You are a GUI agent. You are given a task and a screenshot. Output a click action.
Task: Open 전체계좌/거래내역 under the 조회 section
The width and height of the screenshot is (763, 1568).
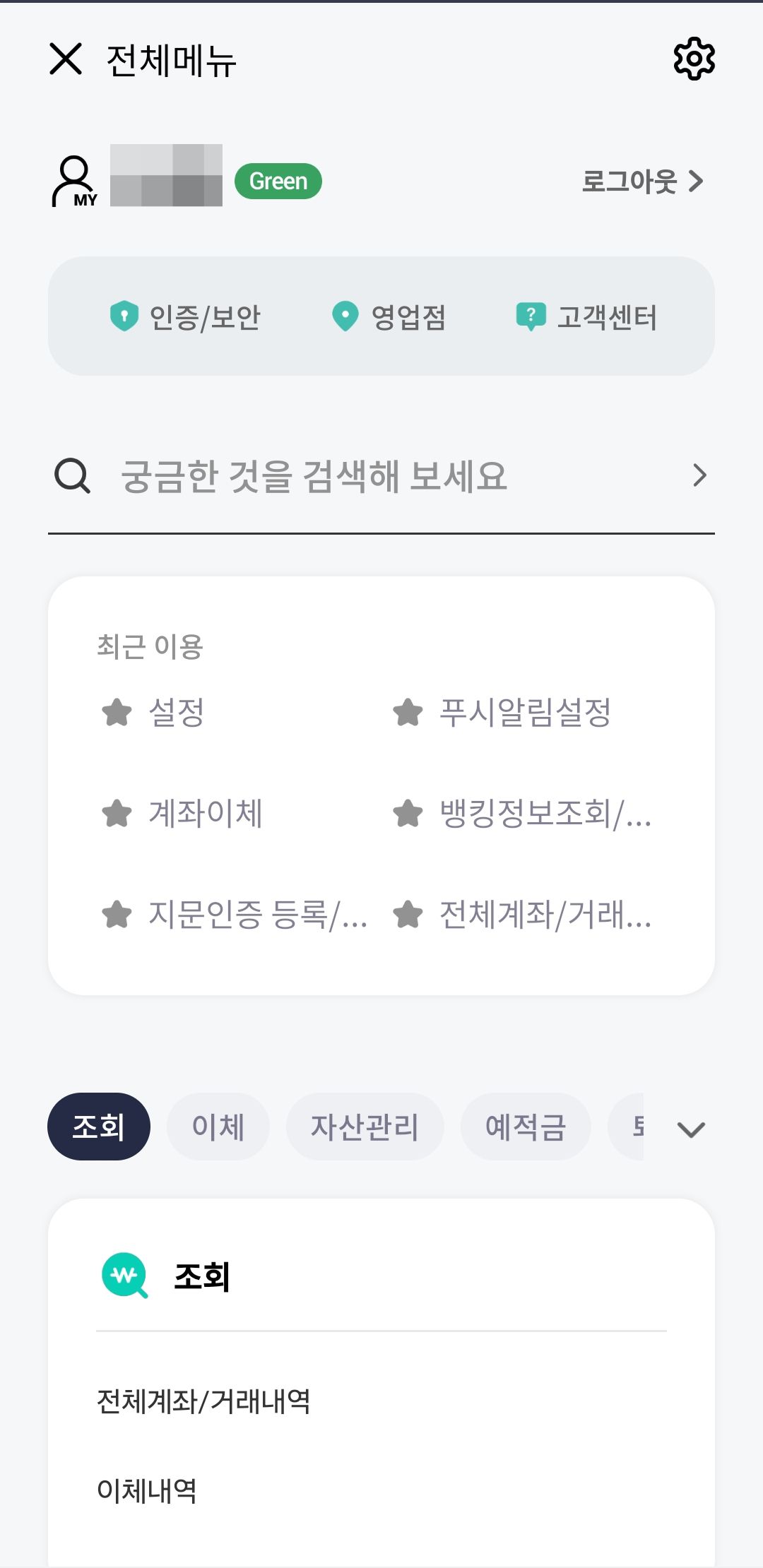click(203, 1401)
